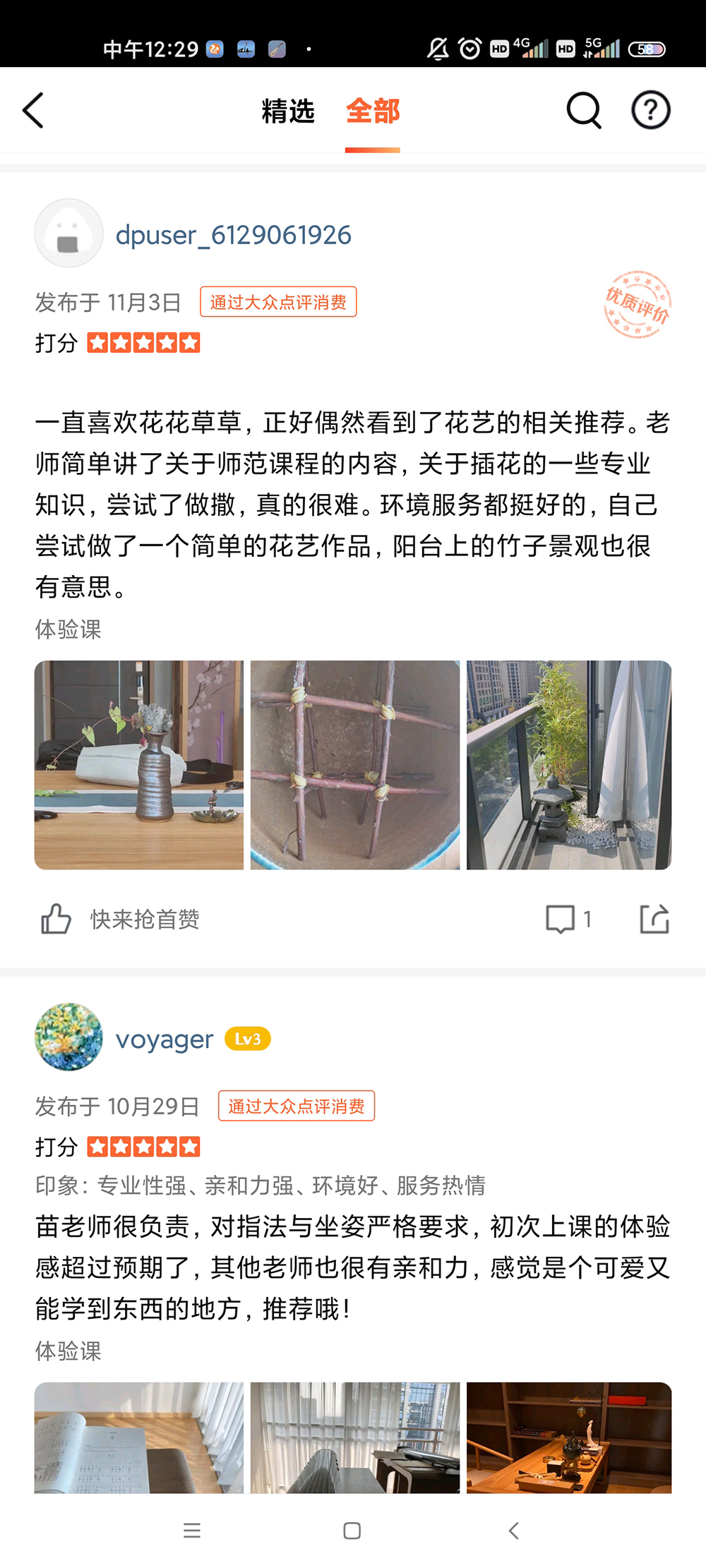View voyager's profile name

[165, 1039]
